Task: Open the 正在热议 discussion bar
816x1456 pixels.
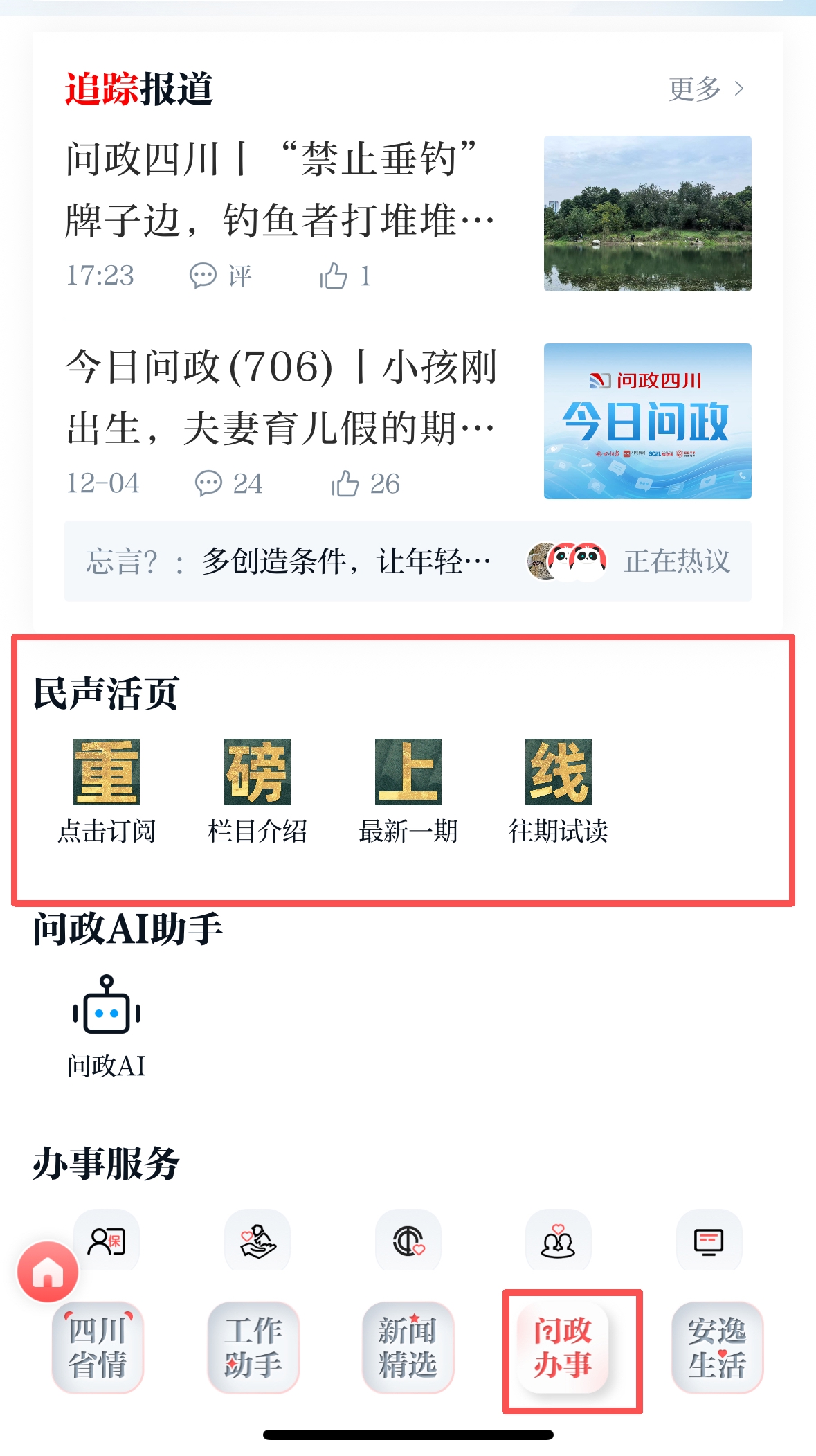Action: pyautogui.click(x=408, y=561)
